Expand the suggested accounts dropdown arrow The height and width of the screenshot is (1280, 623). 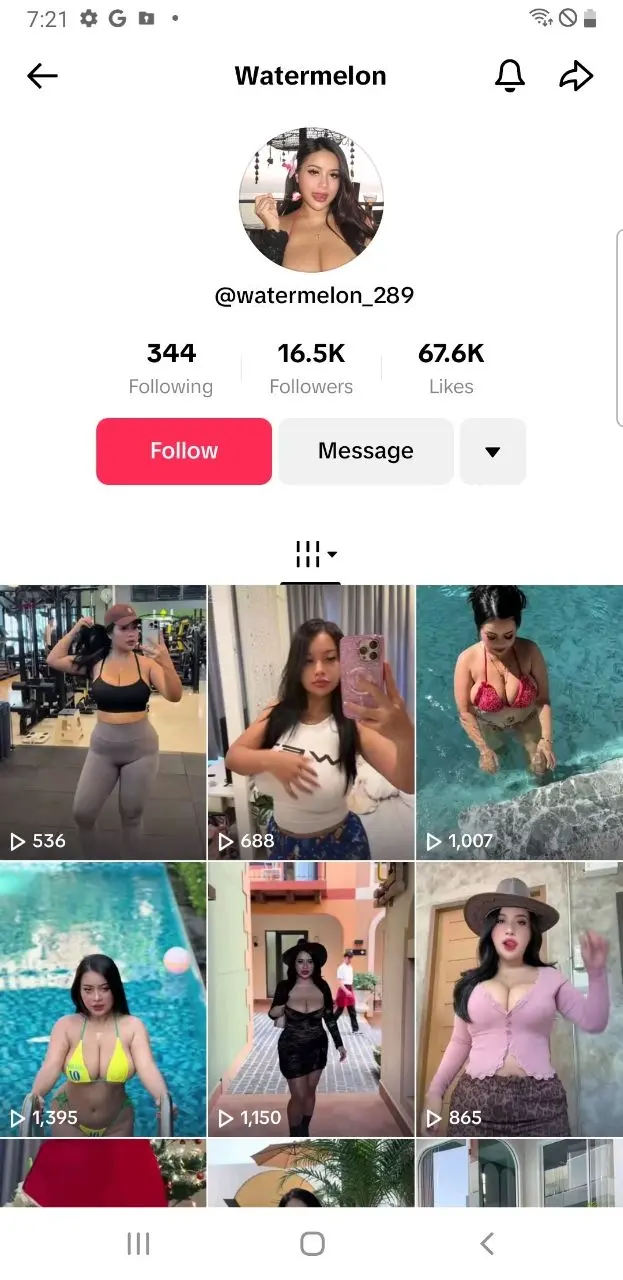pyautogui.click(x=492, y=451)
